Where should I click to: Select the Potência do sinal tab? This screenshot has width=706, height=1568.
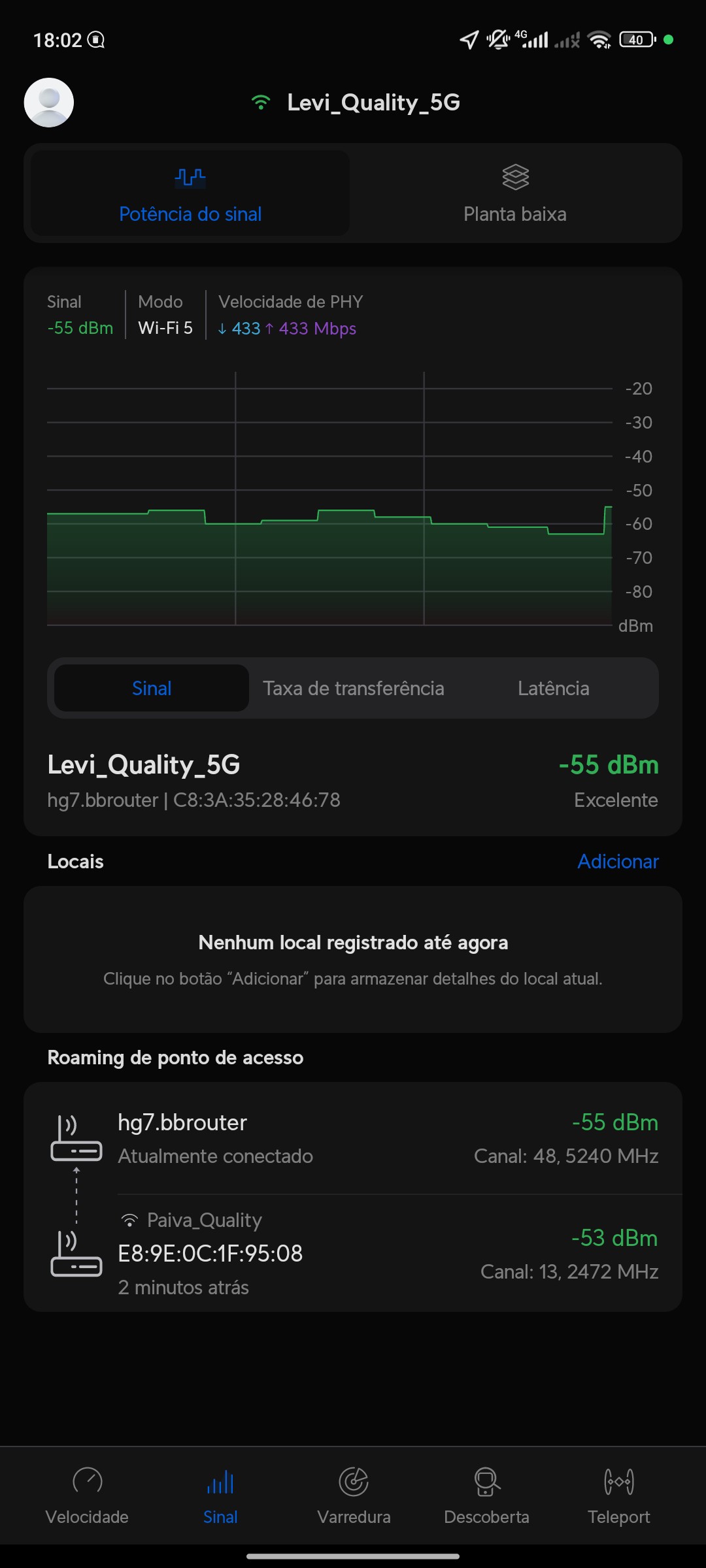190,194
